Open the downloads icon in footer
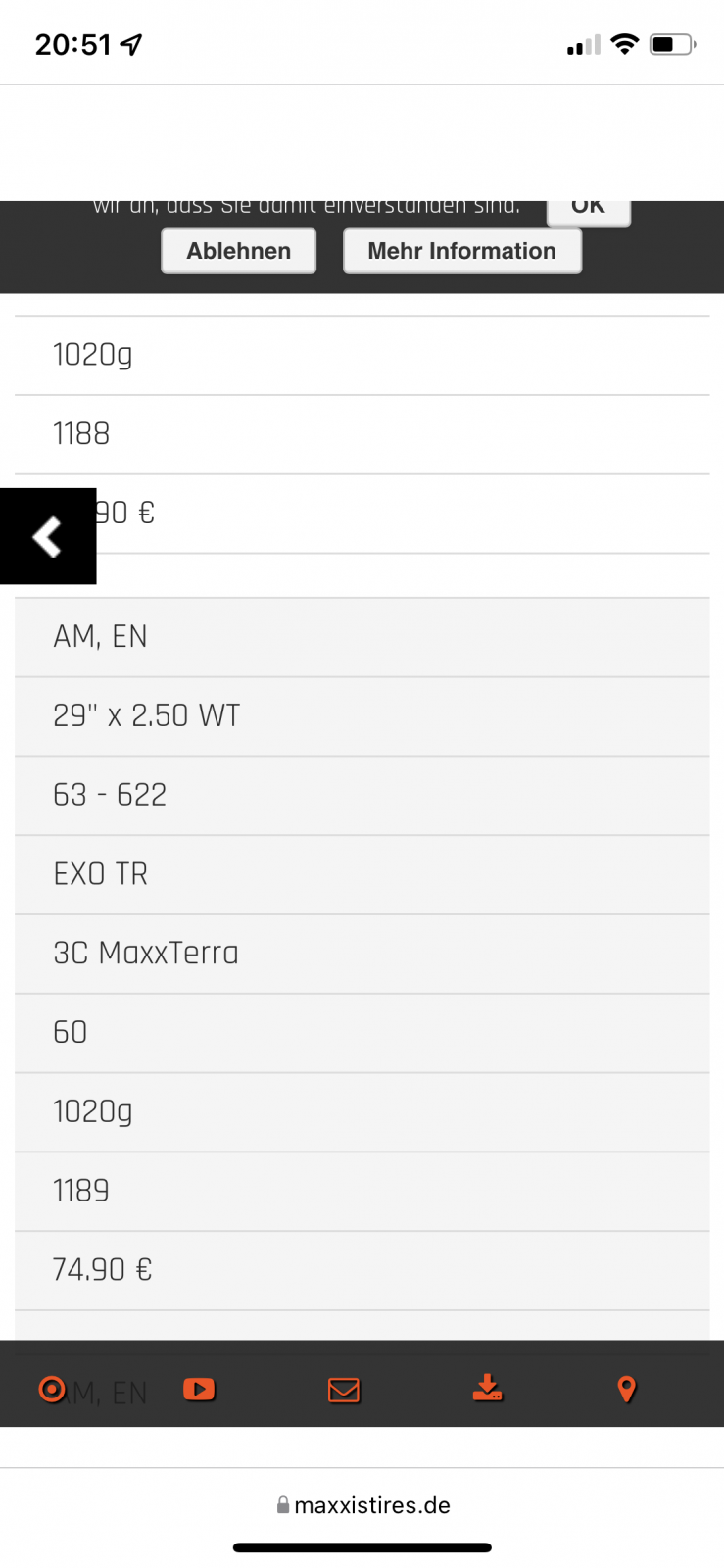Viewport: 724px width, 1568px height. (x=487, y=1389)
